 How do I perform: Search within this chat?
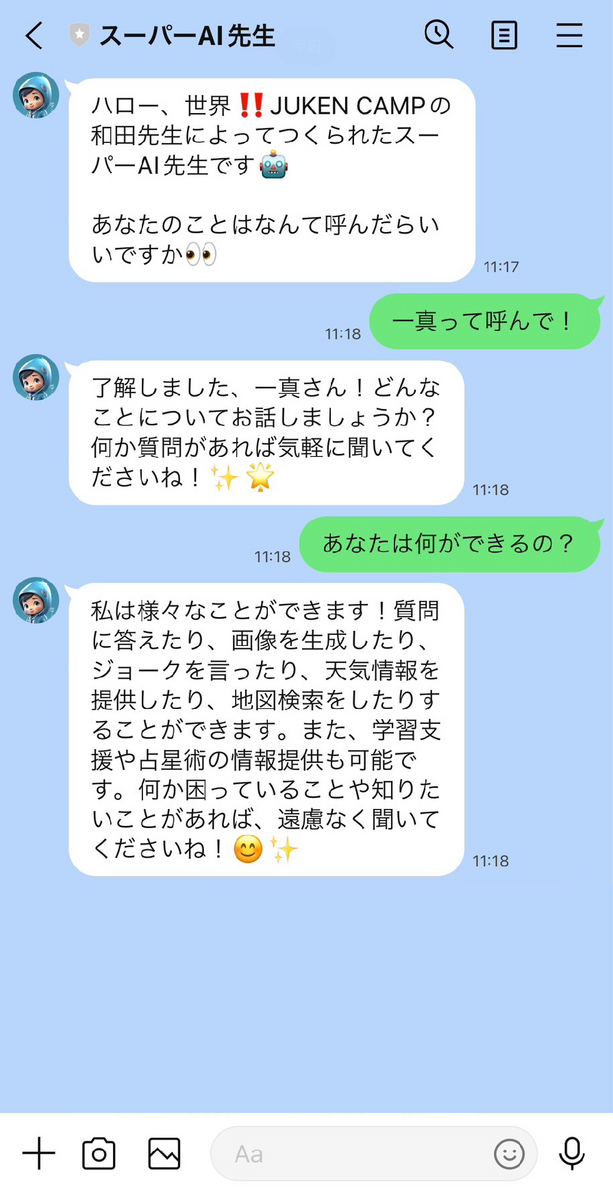(438, 35)
